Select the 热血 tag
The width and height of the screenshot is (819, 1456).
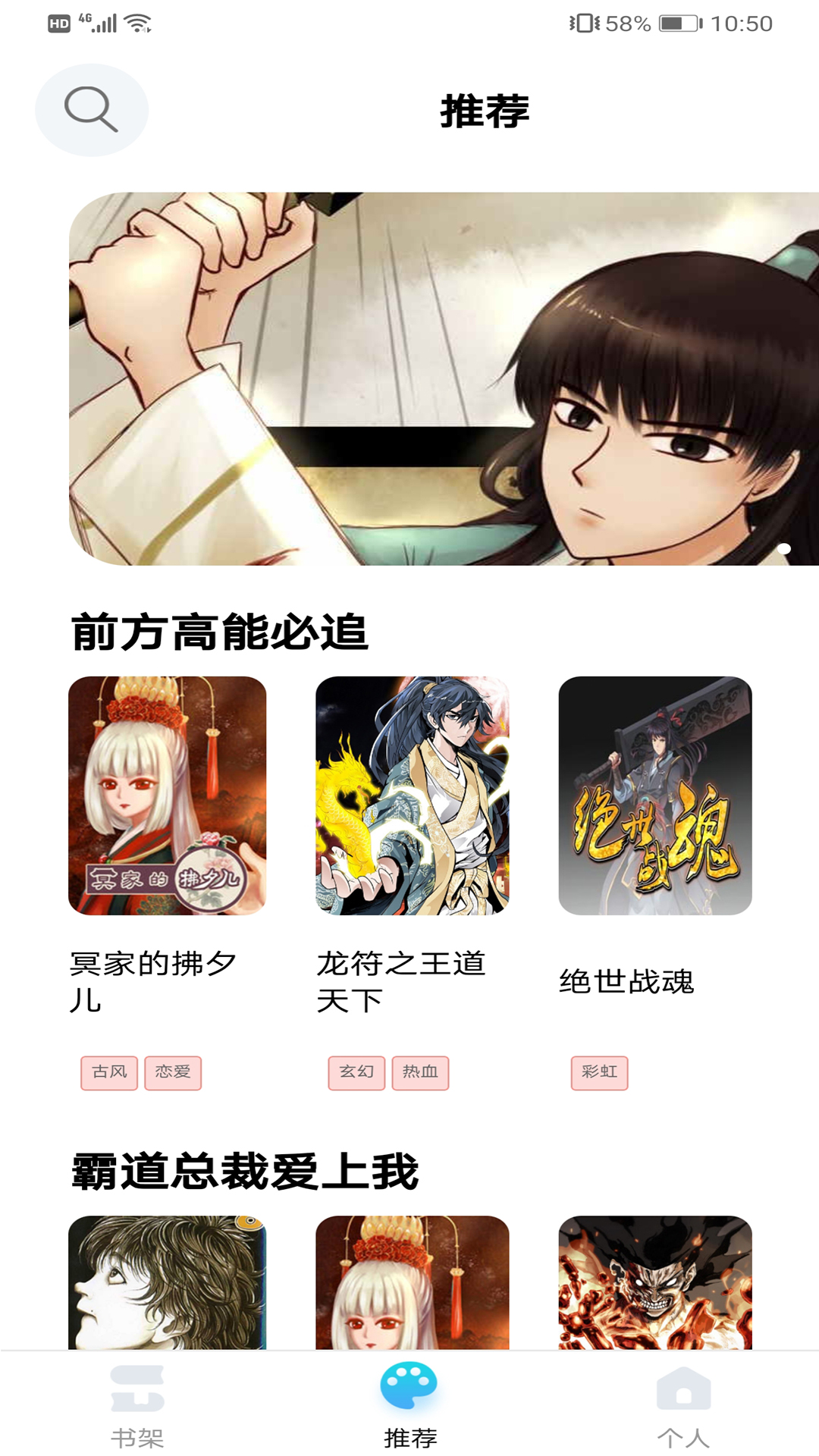[420, 1072]
